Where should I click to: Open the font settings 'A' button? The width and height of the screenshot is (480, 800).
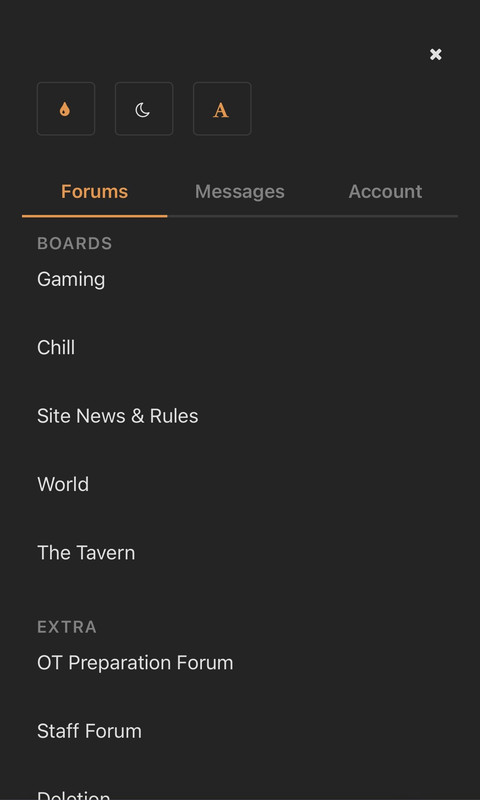tap(222, 109)
